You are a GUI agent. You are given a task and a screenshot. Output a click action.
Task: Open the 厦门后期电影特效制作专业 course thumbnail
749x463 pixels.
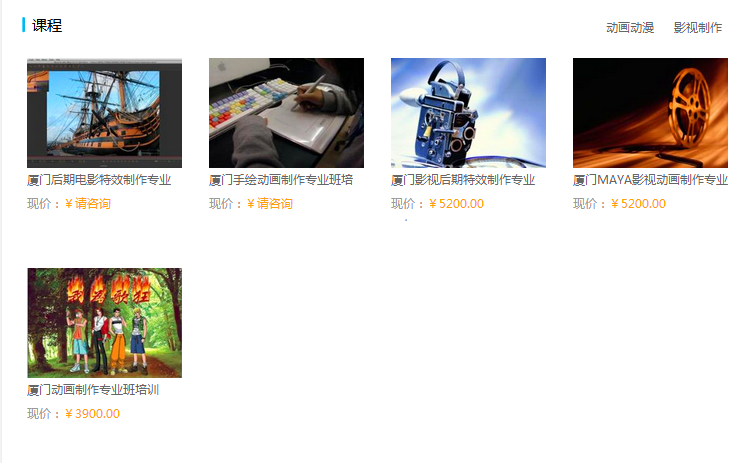click(104, 112)
